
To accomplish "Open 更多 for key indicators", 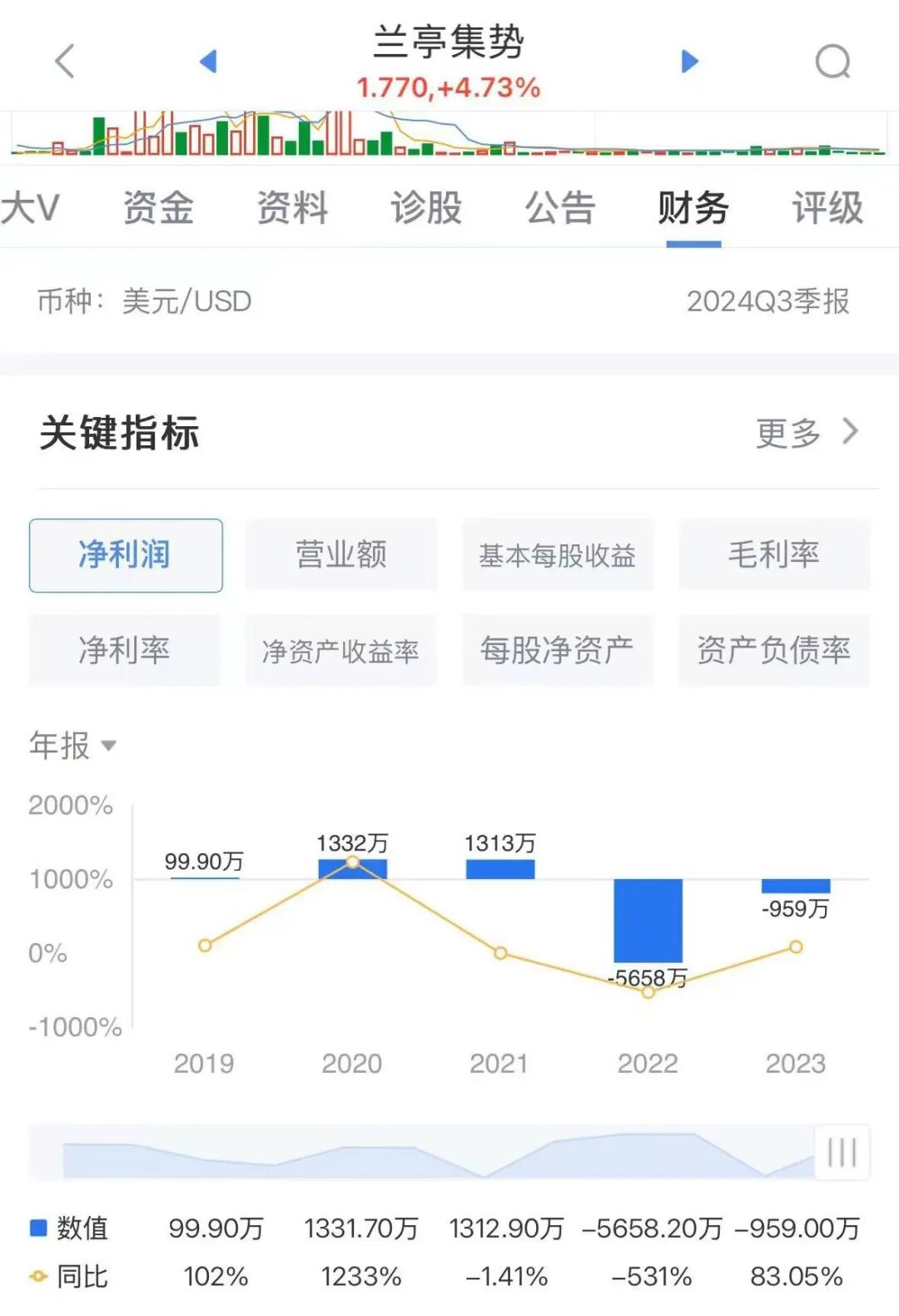I will click(x=806, y=433).
